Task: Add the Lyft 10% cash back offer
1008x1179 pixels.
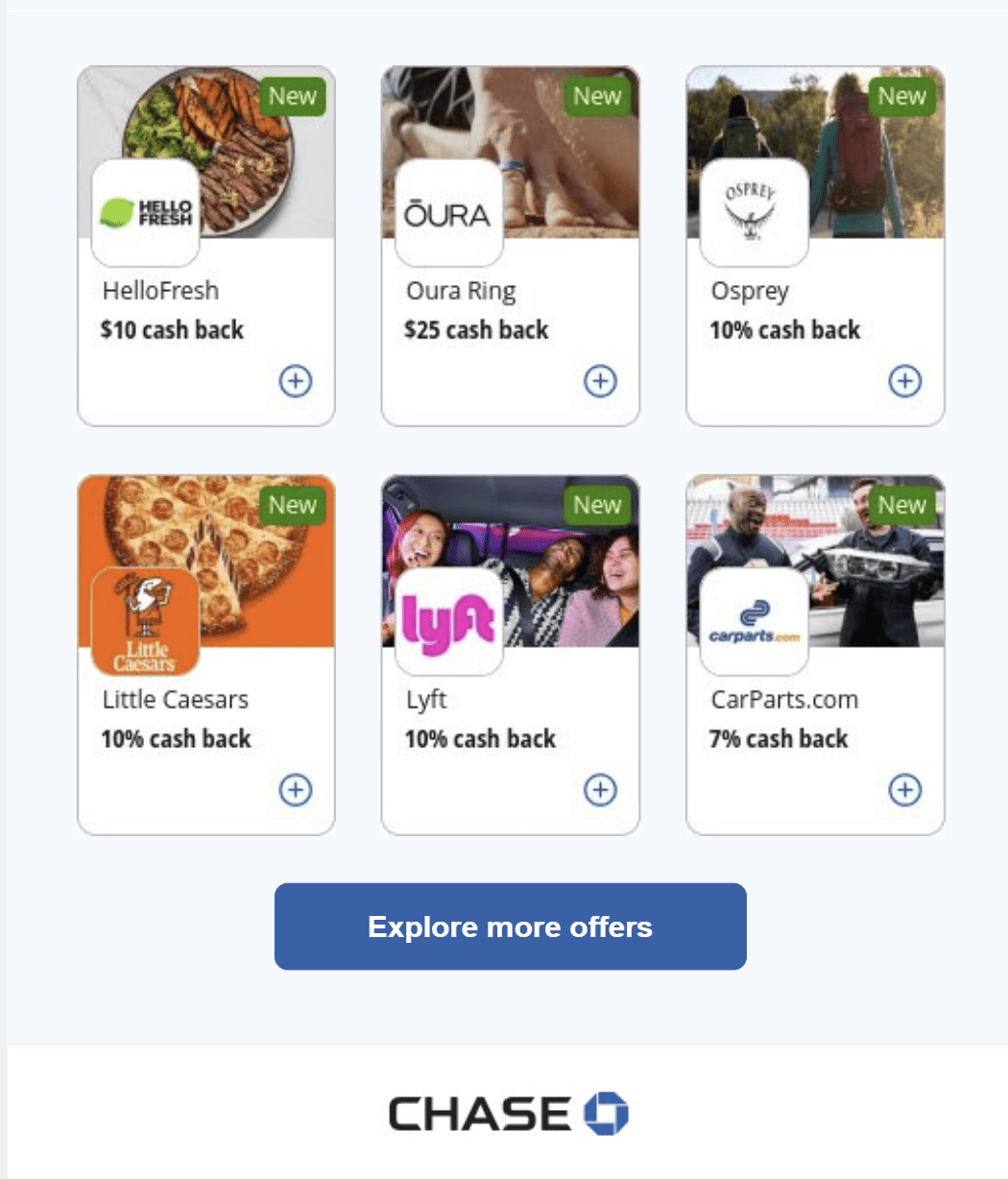Action: coord(600,790)
